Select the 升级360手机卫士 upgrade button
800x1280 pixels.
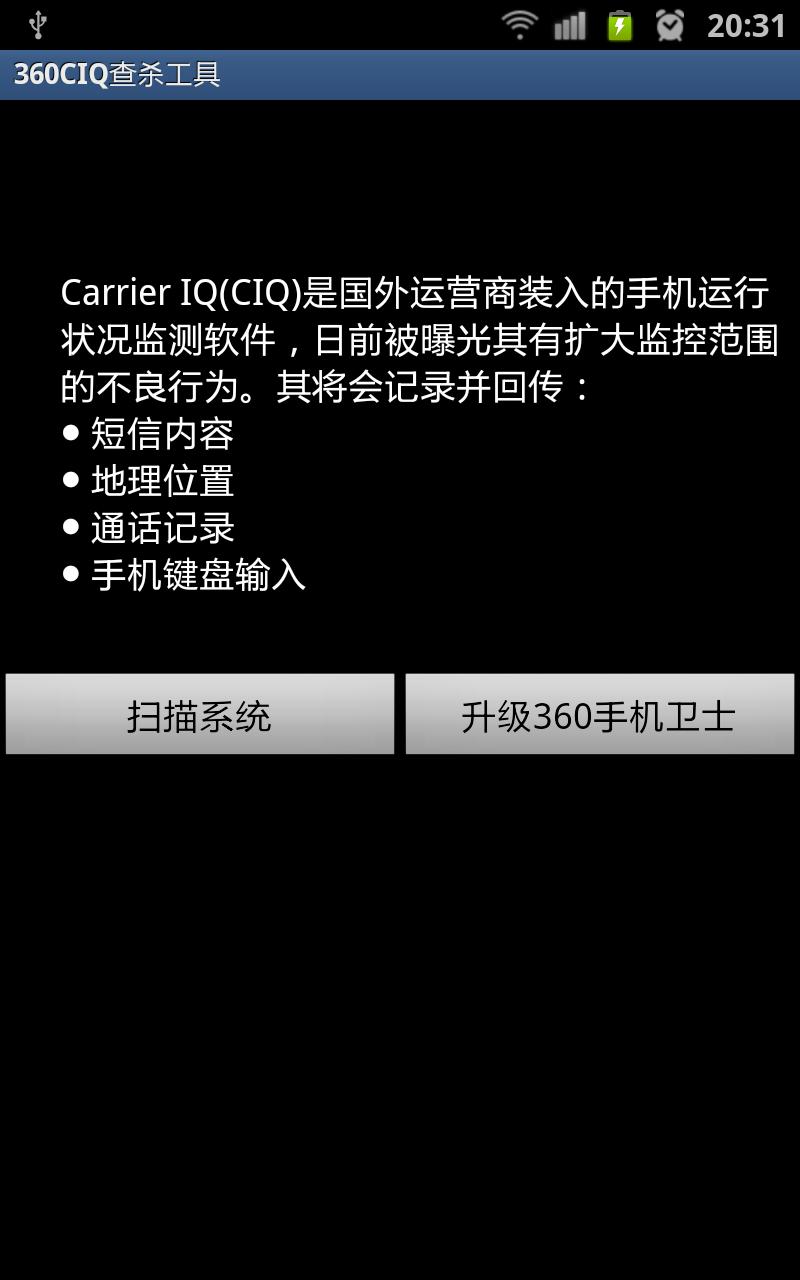[x=600, y=714]
